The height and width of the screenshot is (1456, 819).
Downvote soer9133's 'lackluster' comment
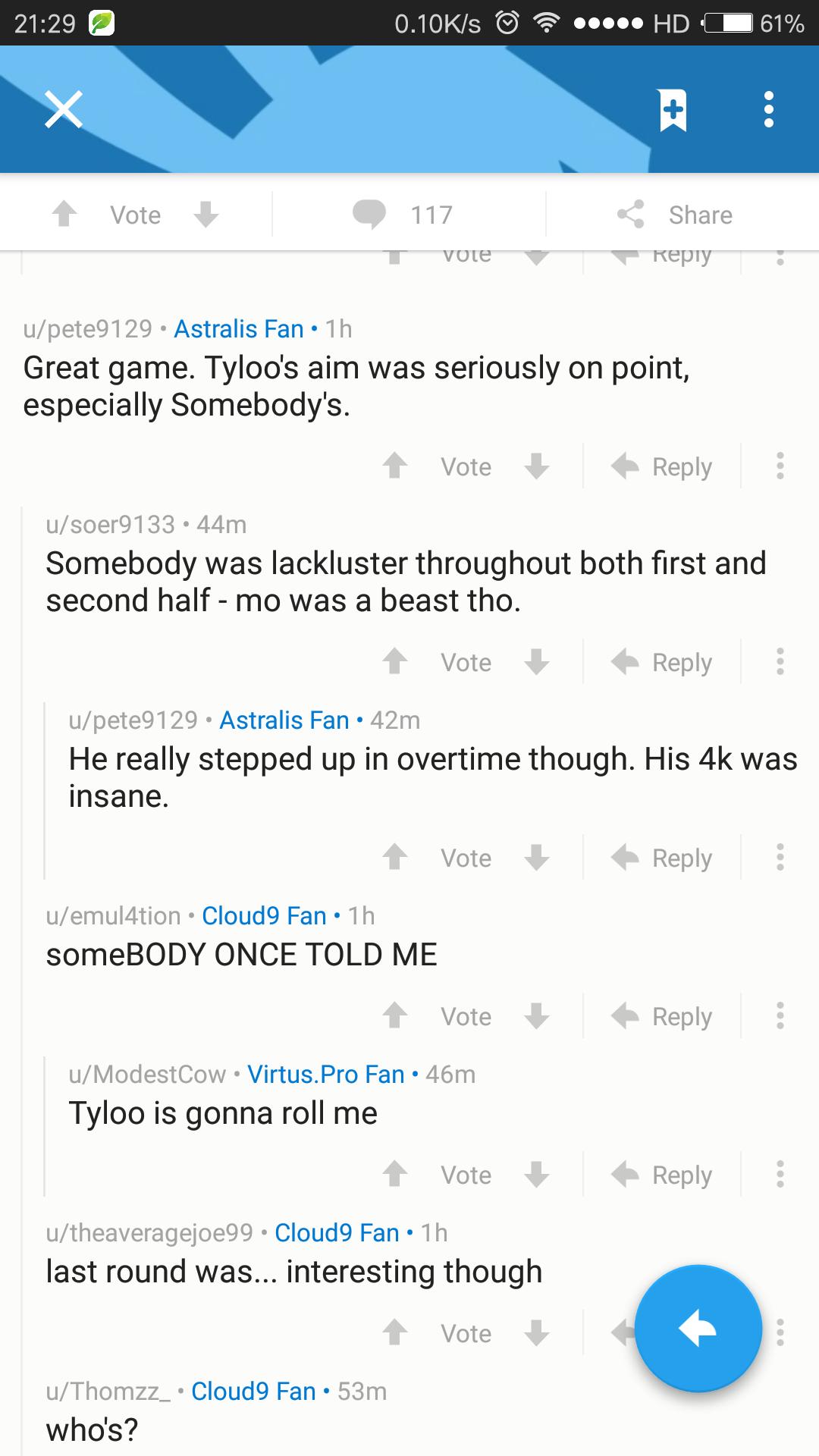pos(537,661)
